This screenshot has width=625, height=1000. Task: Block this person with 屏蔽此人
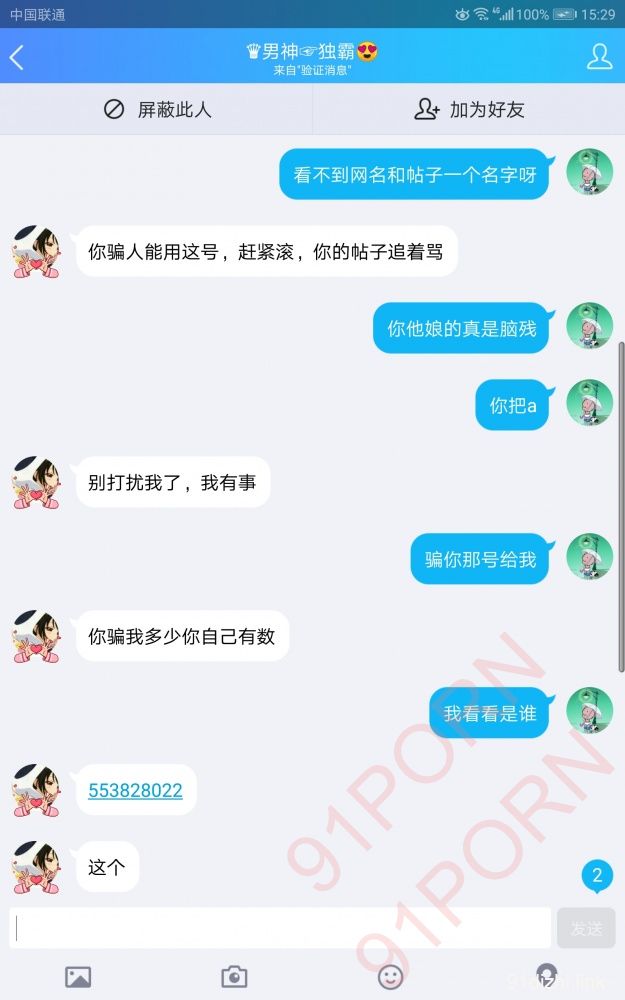[x=157, y=110]
